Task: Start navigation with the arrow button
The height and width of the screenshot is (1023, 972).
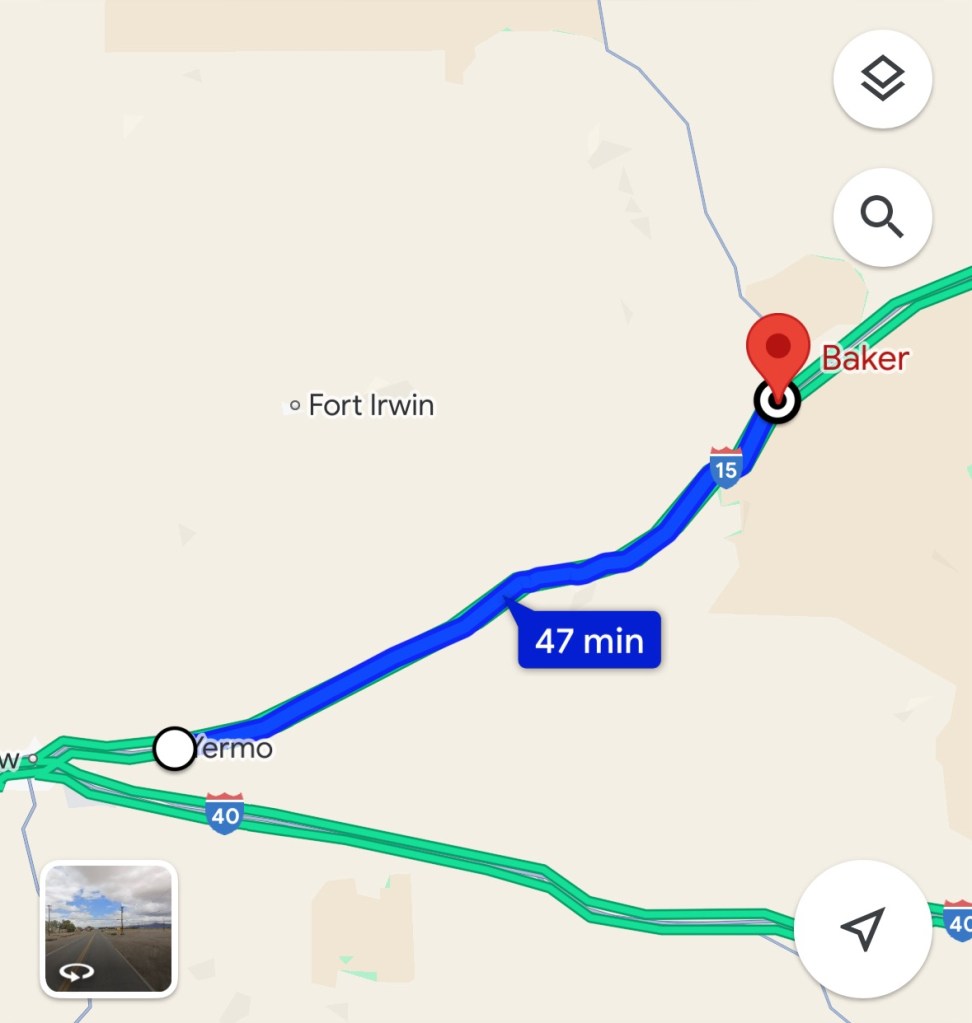Action: tap(862, 929)
